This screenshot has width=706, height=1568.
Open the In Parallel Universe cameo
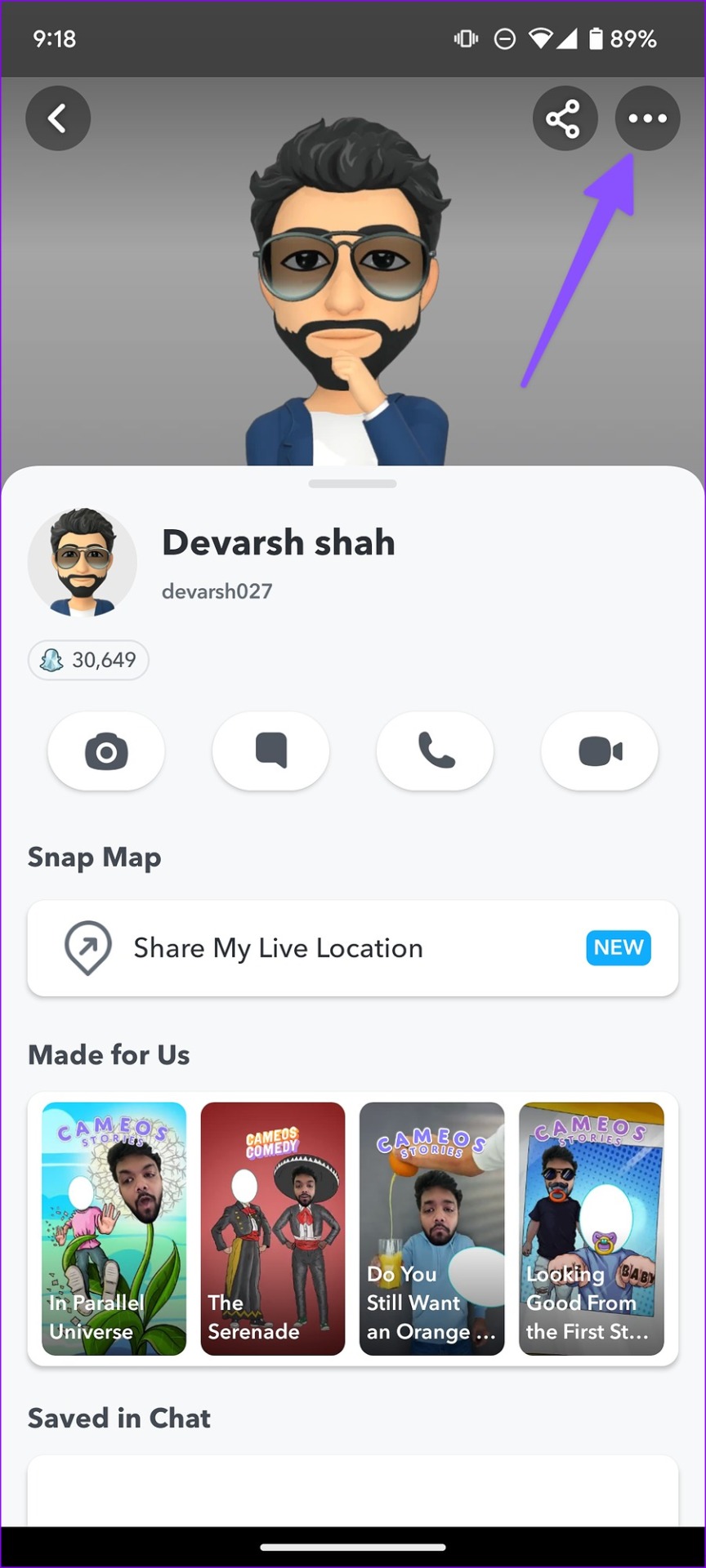coord(114,1228)
